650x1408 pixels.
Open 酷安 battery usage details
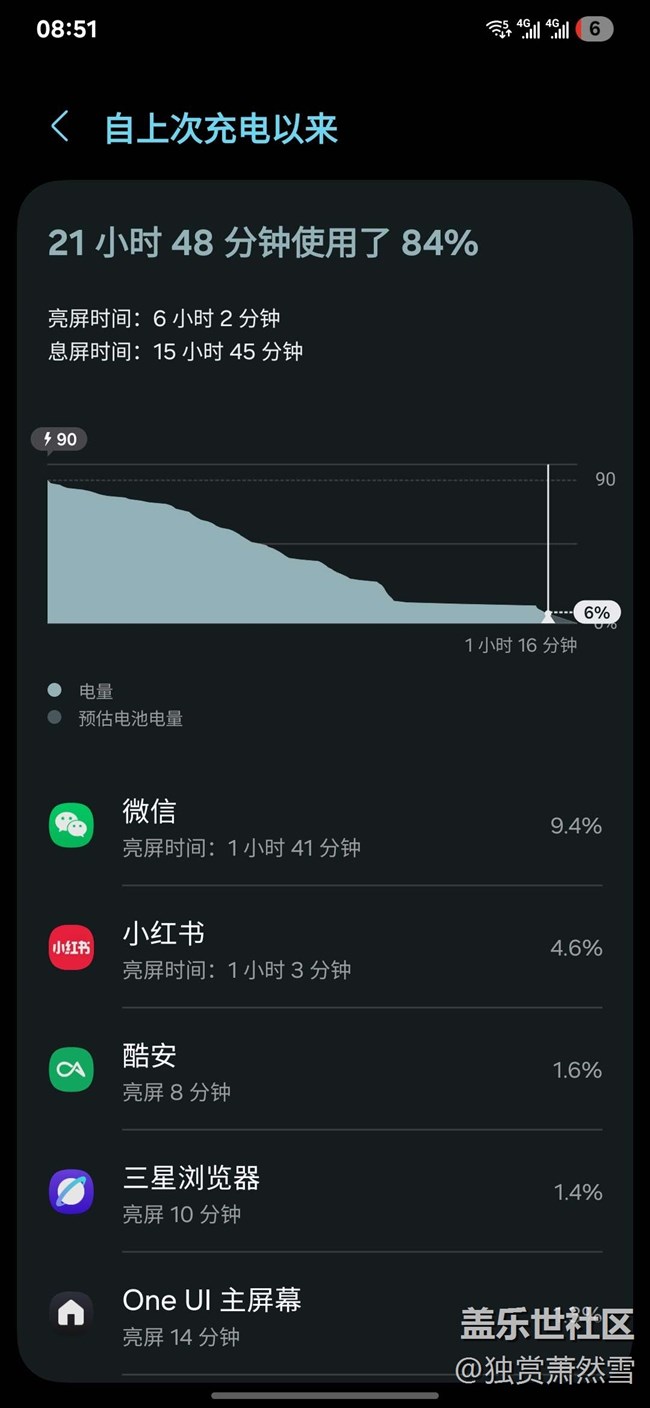(x=325, y=1070)
